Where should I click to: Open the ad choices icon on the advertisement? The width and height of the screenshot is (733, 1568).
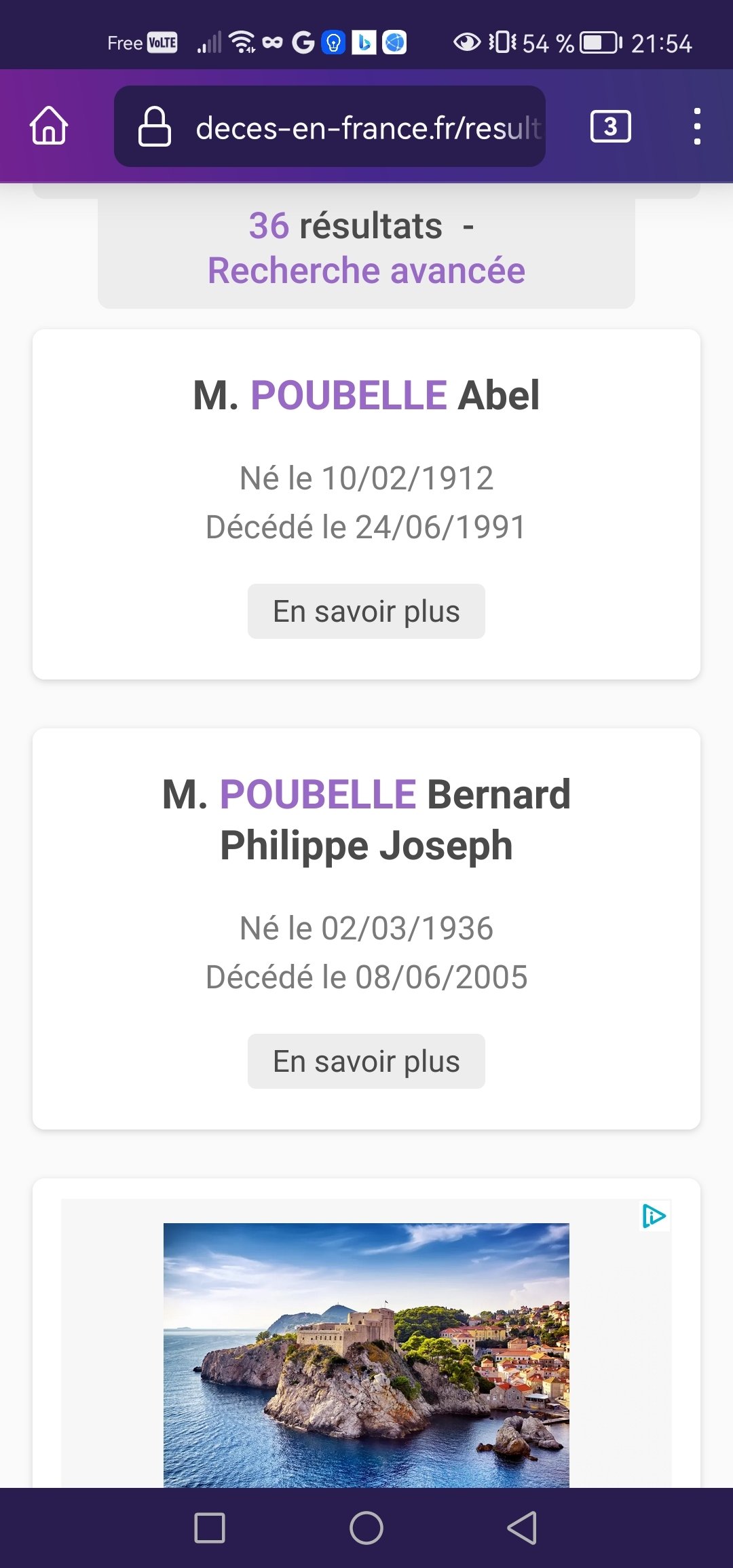point(654,1216)
